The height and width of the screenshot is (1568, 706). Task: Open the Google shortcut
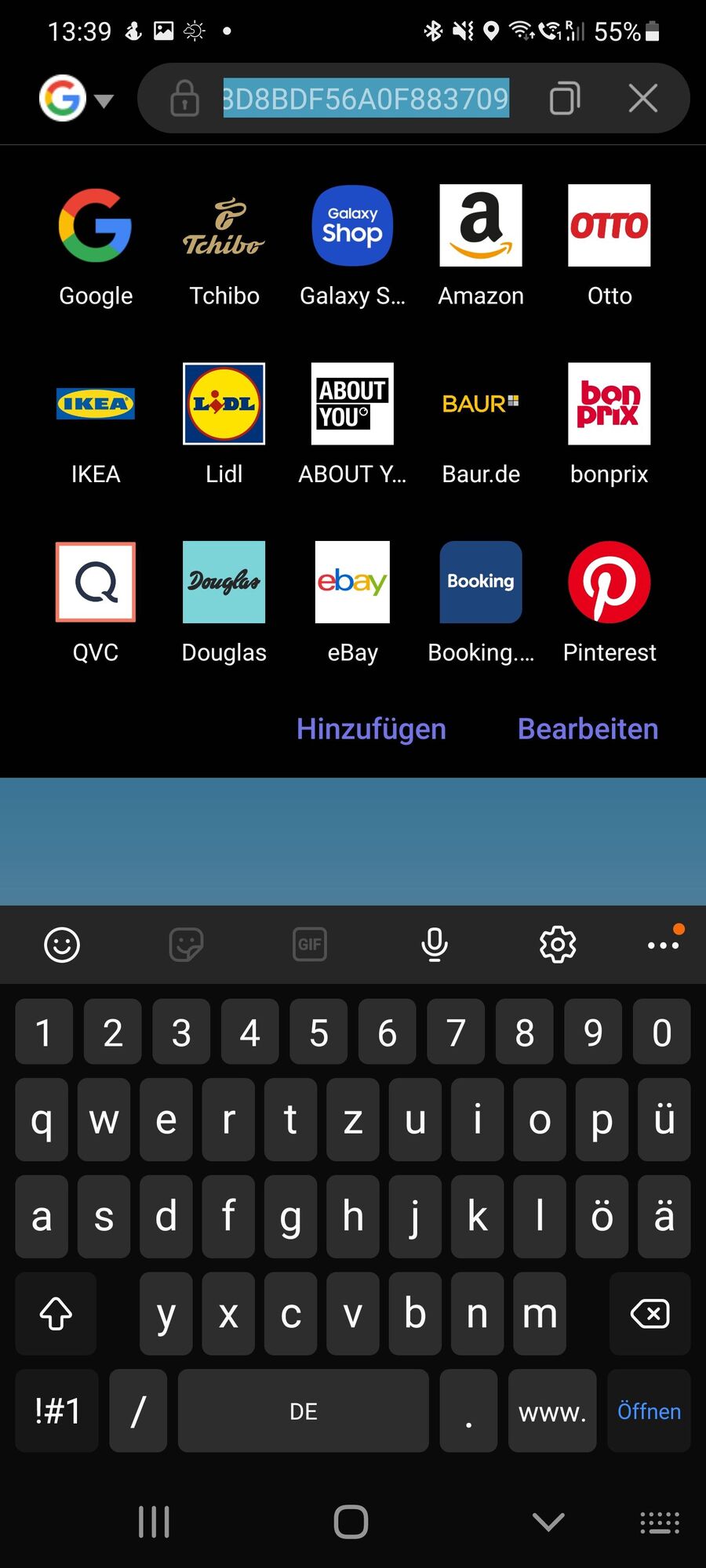coord(96,226)
